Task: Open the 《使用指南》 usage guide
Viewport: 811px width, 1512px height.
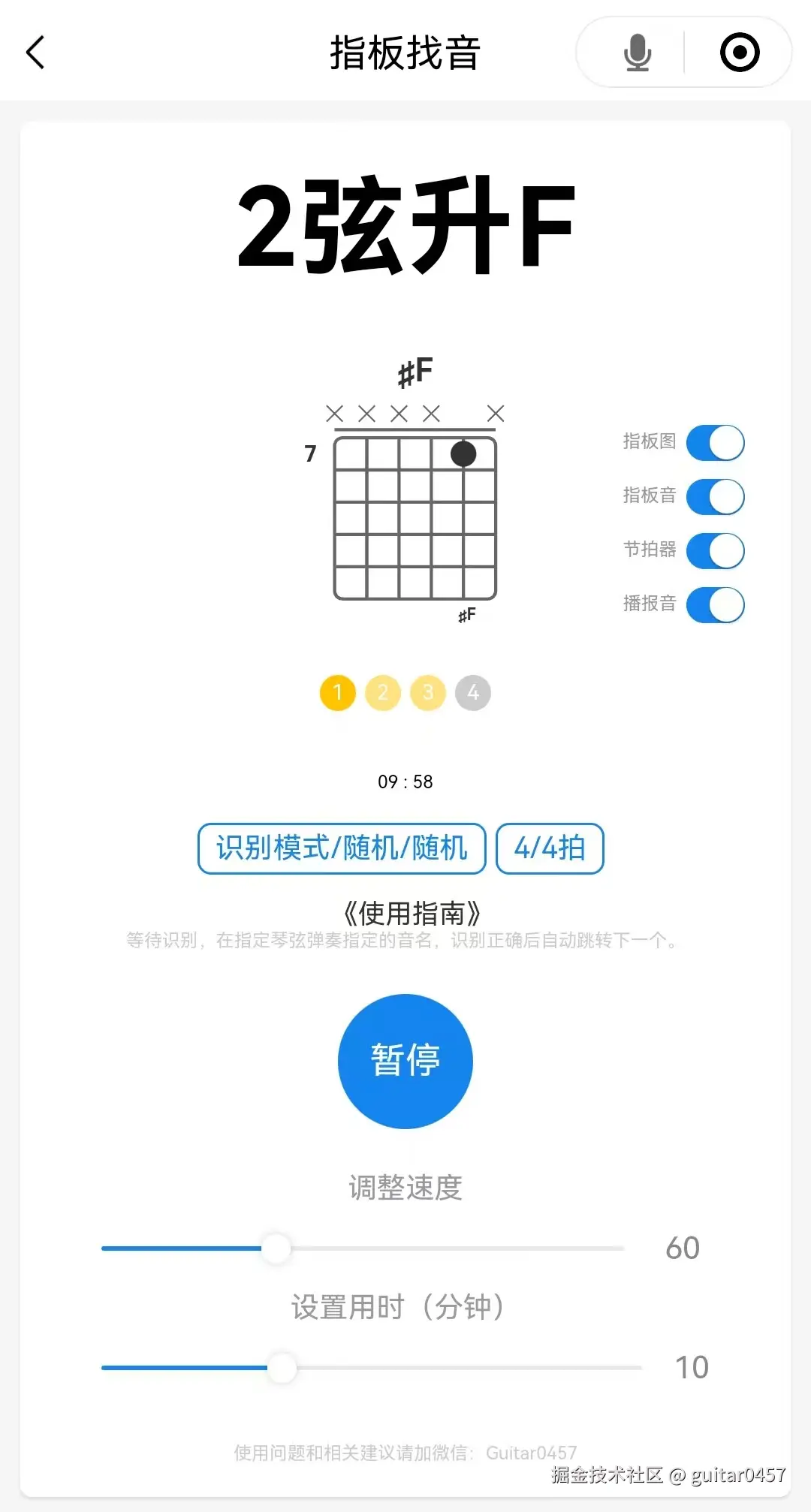Action: (410, 913)
